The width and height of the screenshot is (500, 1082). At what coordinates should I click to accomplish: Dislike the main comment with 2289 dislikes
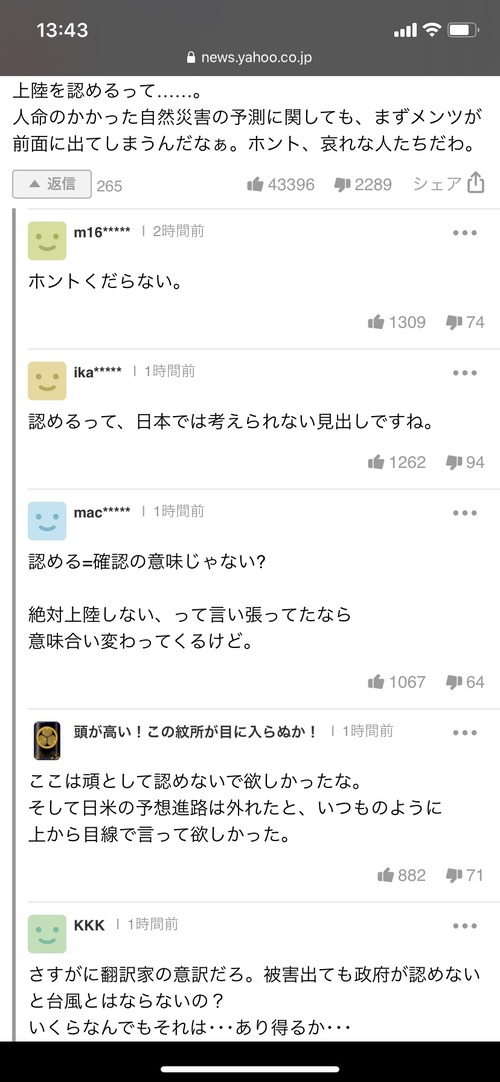click(363, 184)
